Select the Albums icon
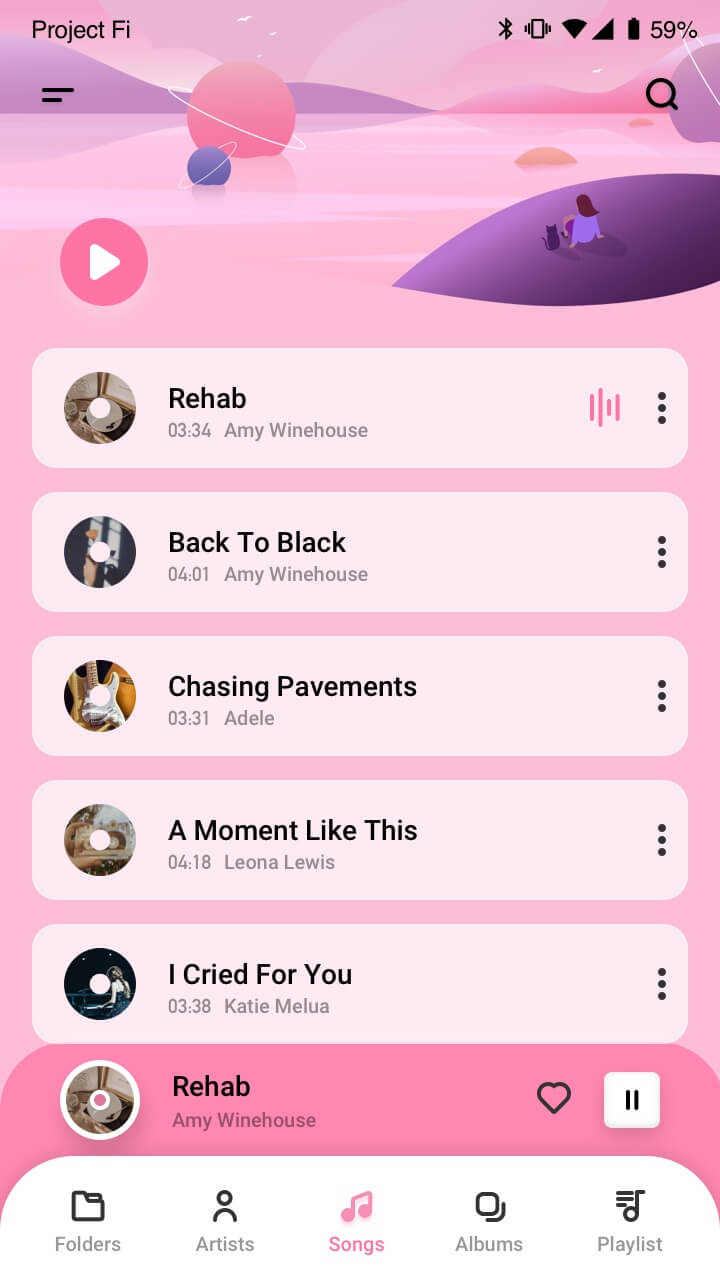The image size is (720, 1280). 489,1206
